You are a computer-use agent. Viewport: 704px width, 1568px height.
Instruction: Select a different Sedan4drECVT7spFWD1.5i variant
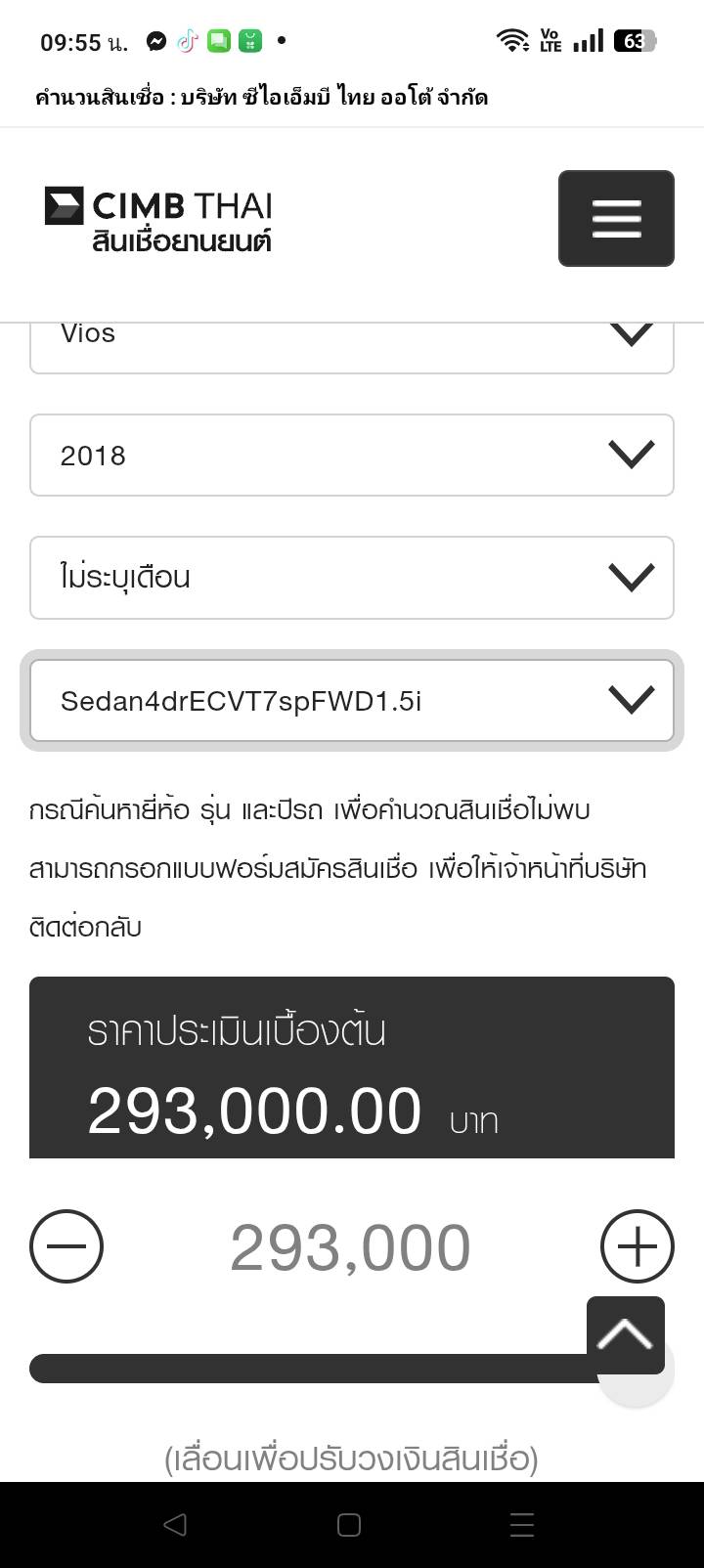pyautogui.click(x=352, y=700)
